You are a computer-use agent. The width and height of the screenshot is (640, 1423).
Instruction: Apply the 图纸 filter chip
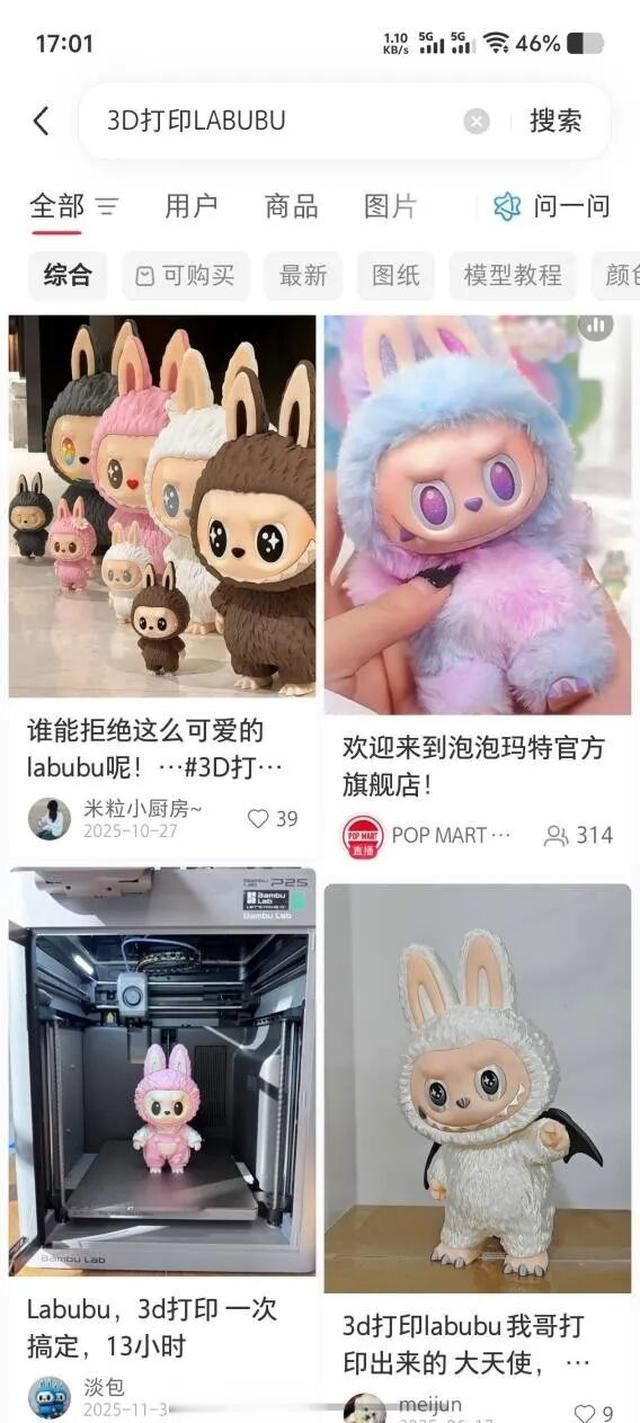click(396, 275)
